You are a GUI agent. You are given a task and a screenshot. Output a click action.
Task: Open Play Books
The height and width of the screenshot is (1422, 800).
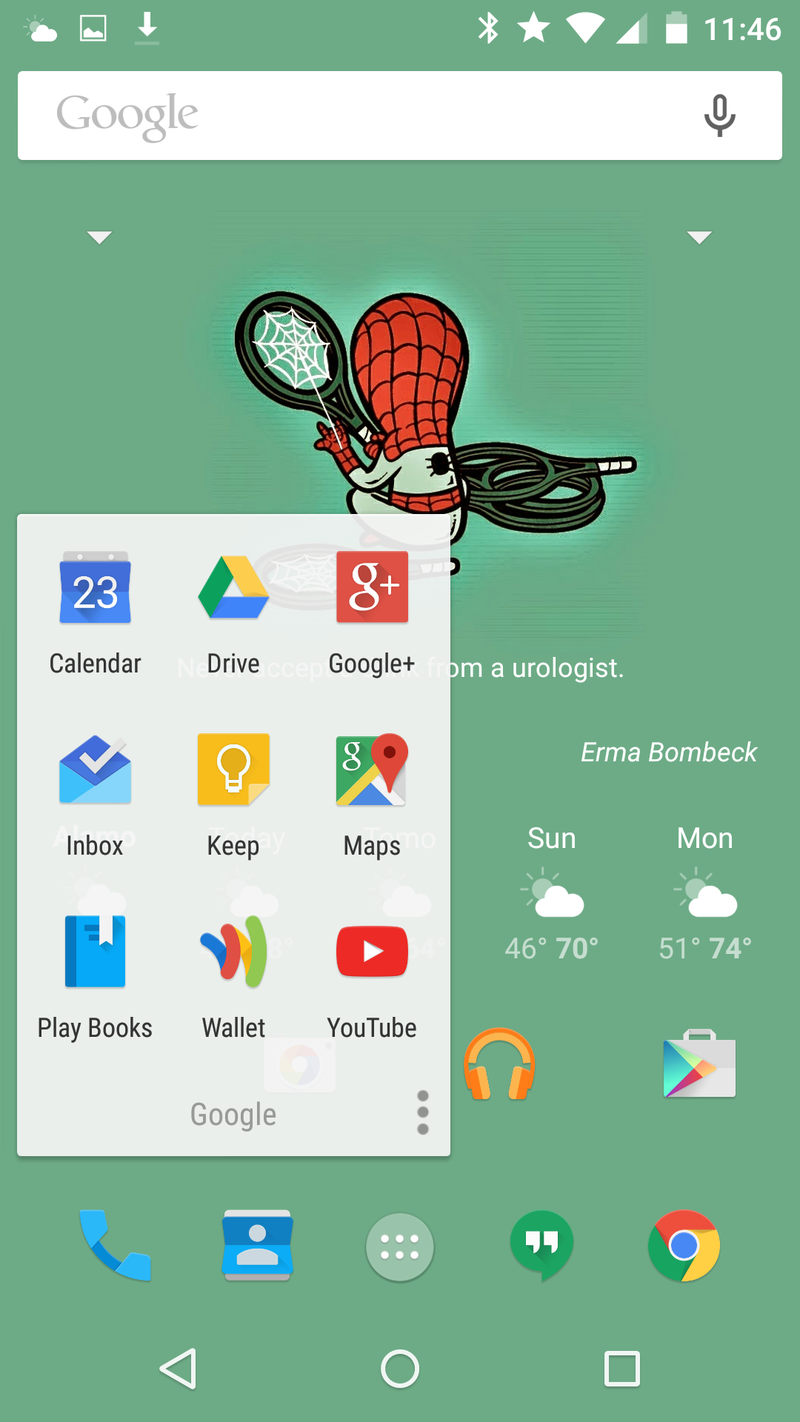pyautogui.click(x=95, y=952)
